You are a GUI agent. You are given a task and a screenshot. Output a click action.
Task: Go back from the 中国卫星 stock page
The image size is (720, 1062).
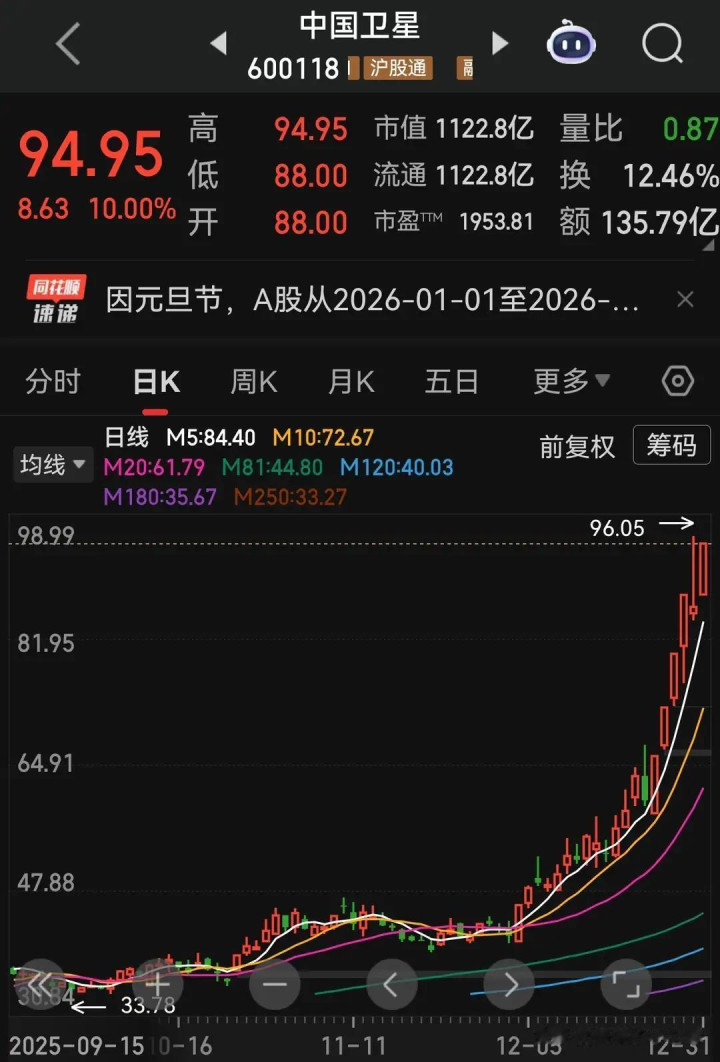pos(67,45)
